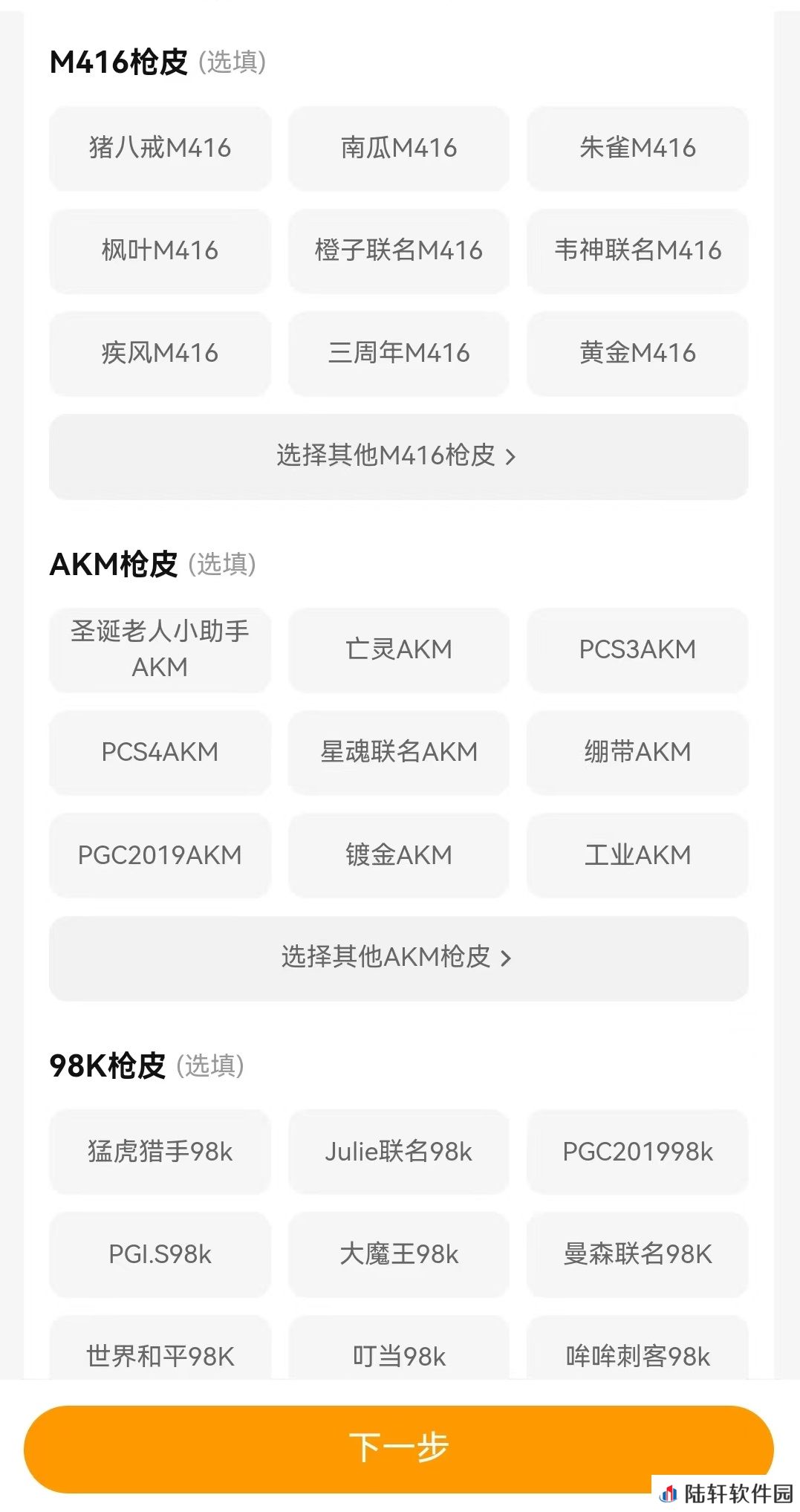Choose the 南瓜M416 skin
Image resolution: width=800 pixels, height=1512 pixels.
pos(399,148)
